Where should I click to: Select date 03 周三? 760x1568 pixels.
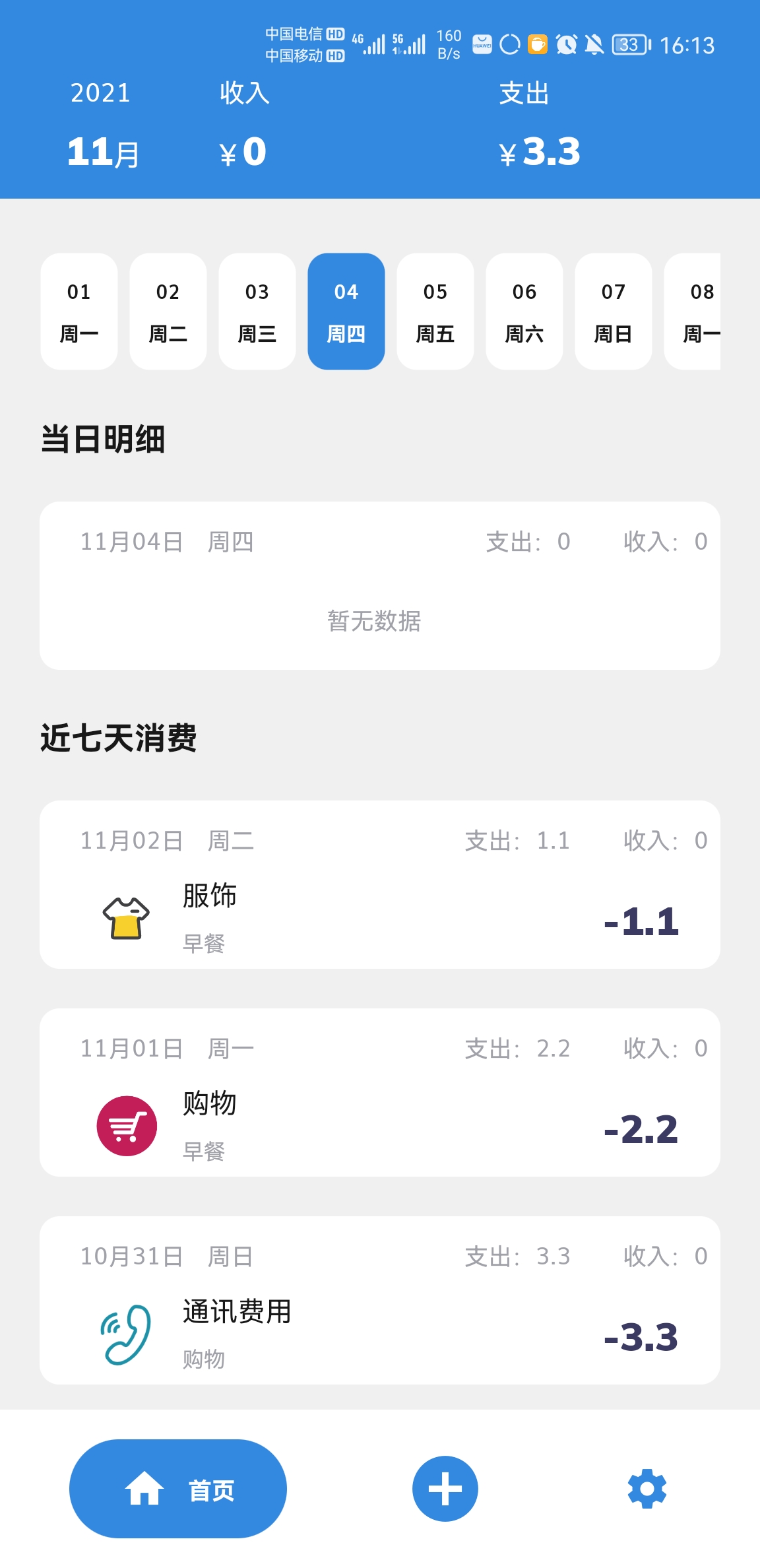pos(257,311)
